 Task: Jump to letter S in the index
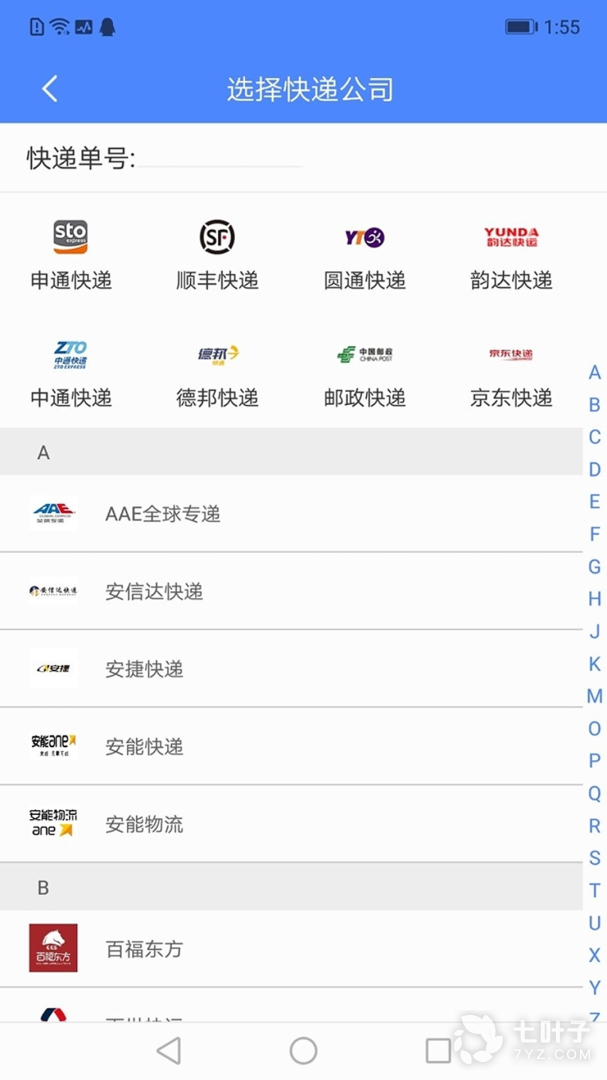pyautogui.click(x=594, y=858)
